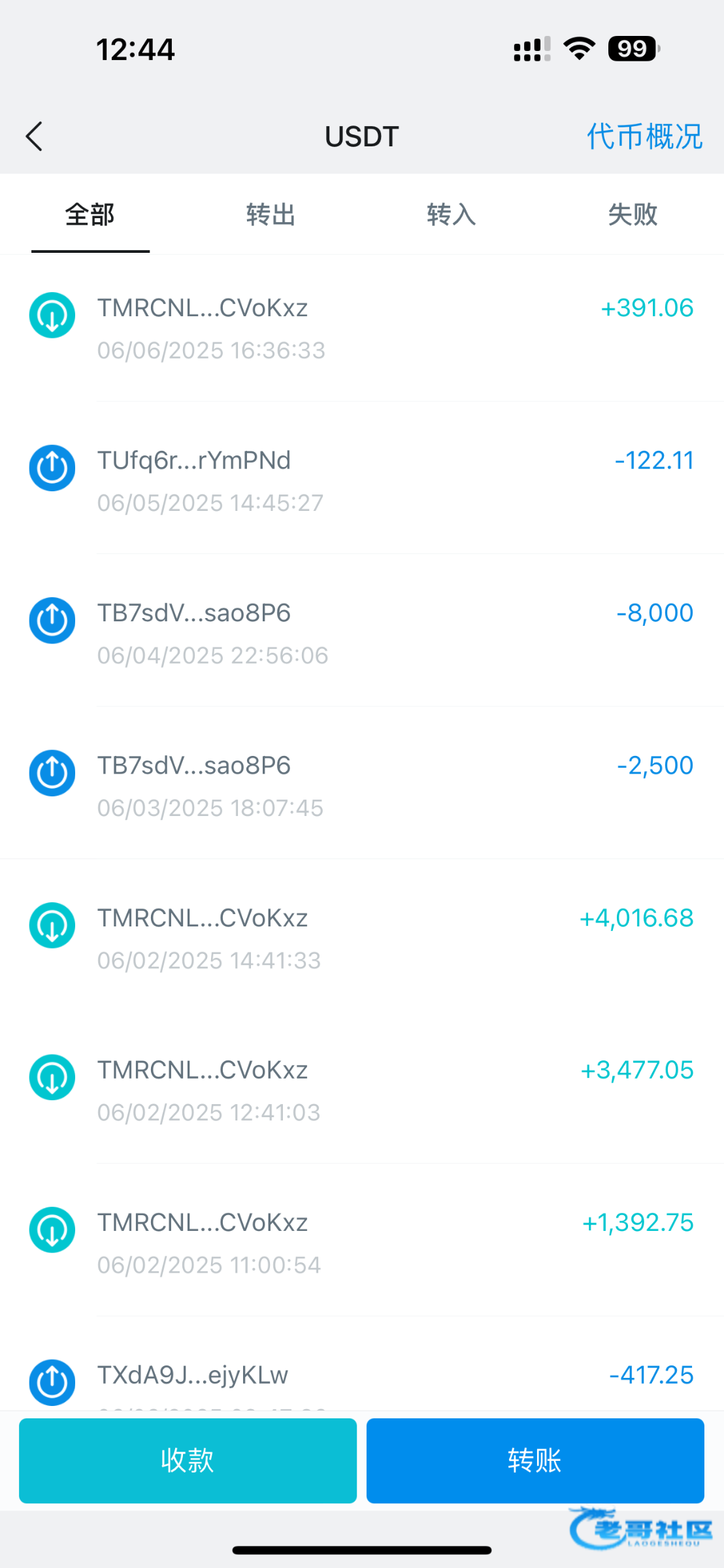View the -2,500 transaction from 06/03/2025
Image resolution: width=724 pixels, height=1568 pixels.
click(x=362, y=785)
